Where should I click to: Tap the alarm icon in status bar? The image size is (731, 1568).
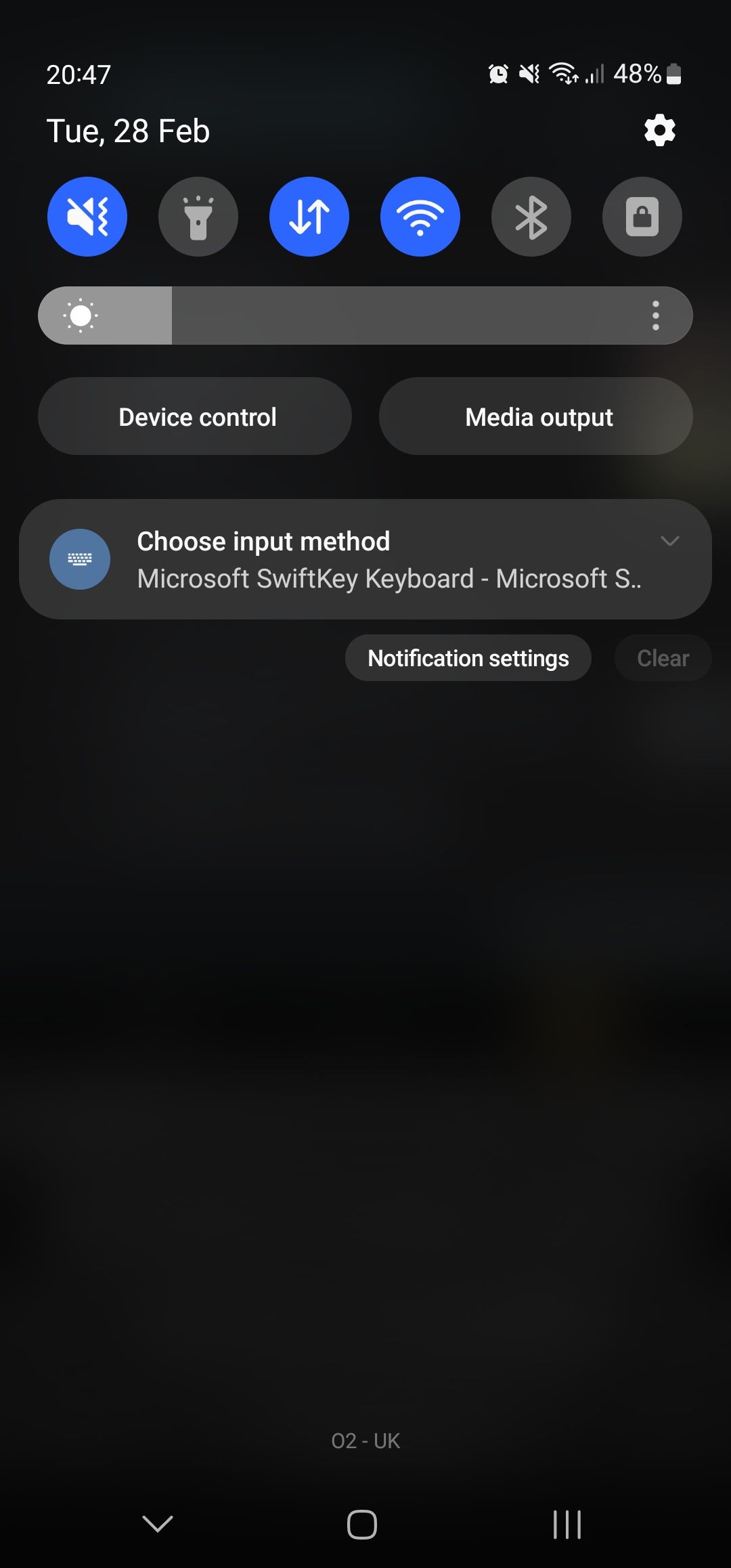click(498, 73)
